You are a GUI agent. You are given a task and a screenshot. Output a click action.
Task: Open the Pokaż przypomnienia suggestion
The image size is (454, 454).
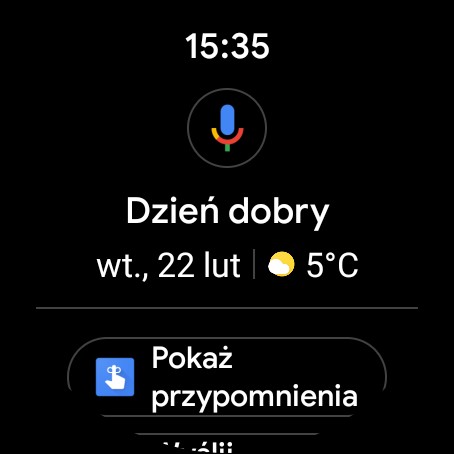point(227,377)
